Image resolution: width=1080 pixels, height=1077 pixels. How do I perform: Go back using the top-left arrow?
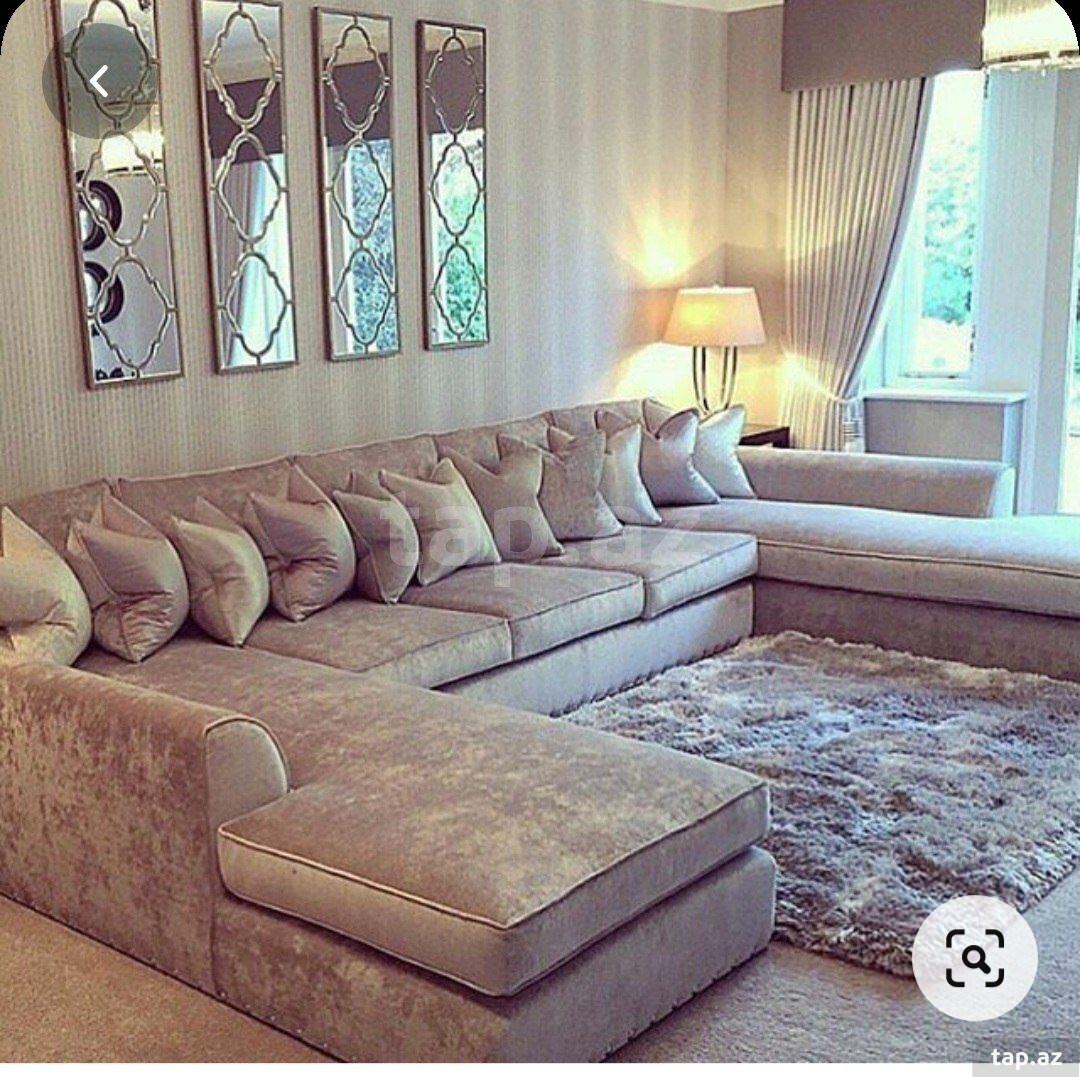(x=99, y=82)
